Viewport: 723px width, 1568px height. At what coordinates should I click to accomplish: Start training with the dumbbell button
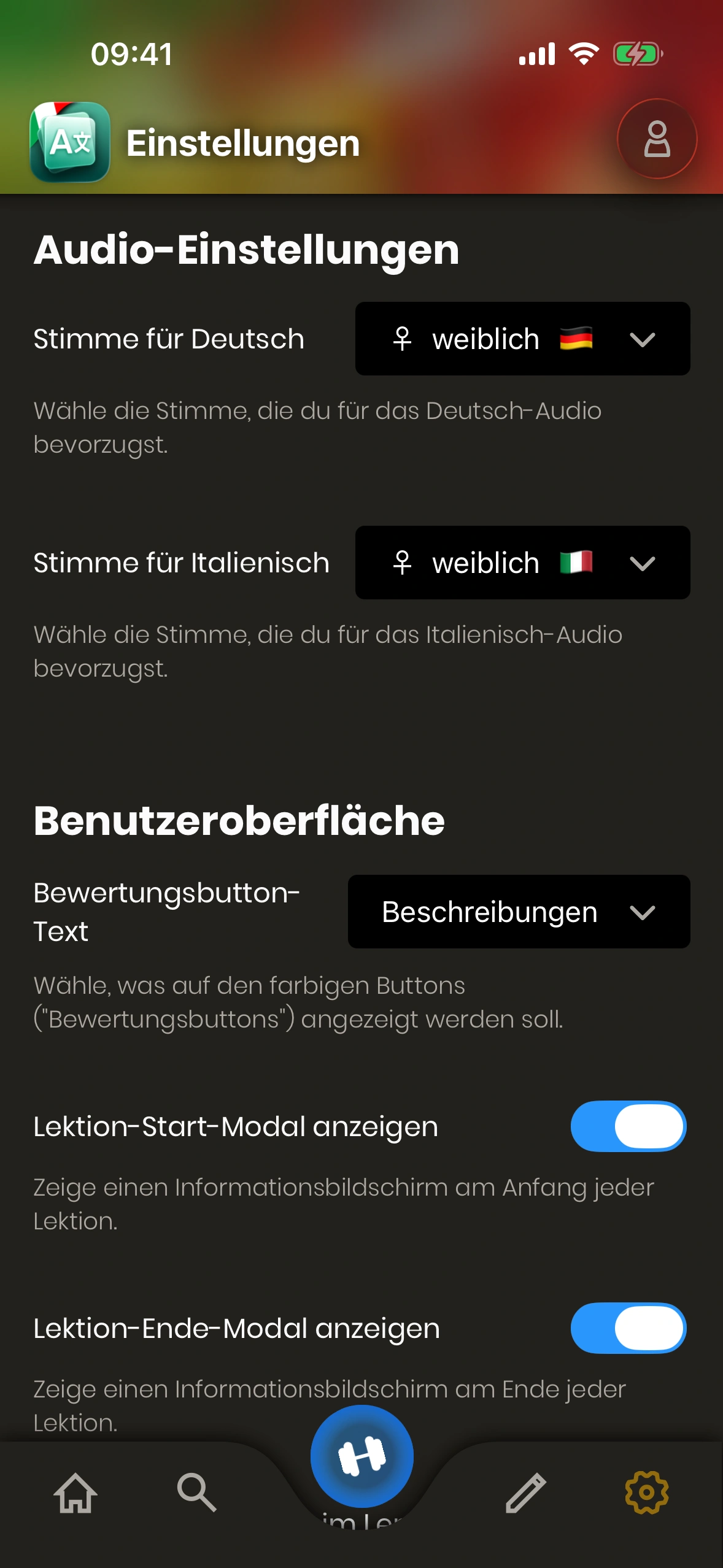coord(361,1456)
